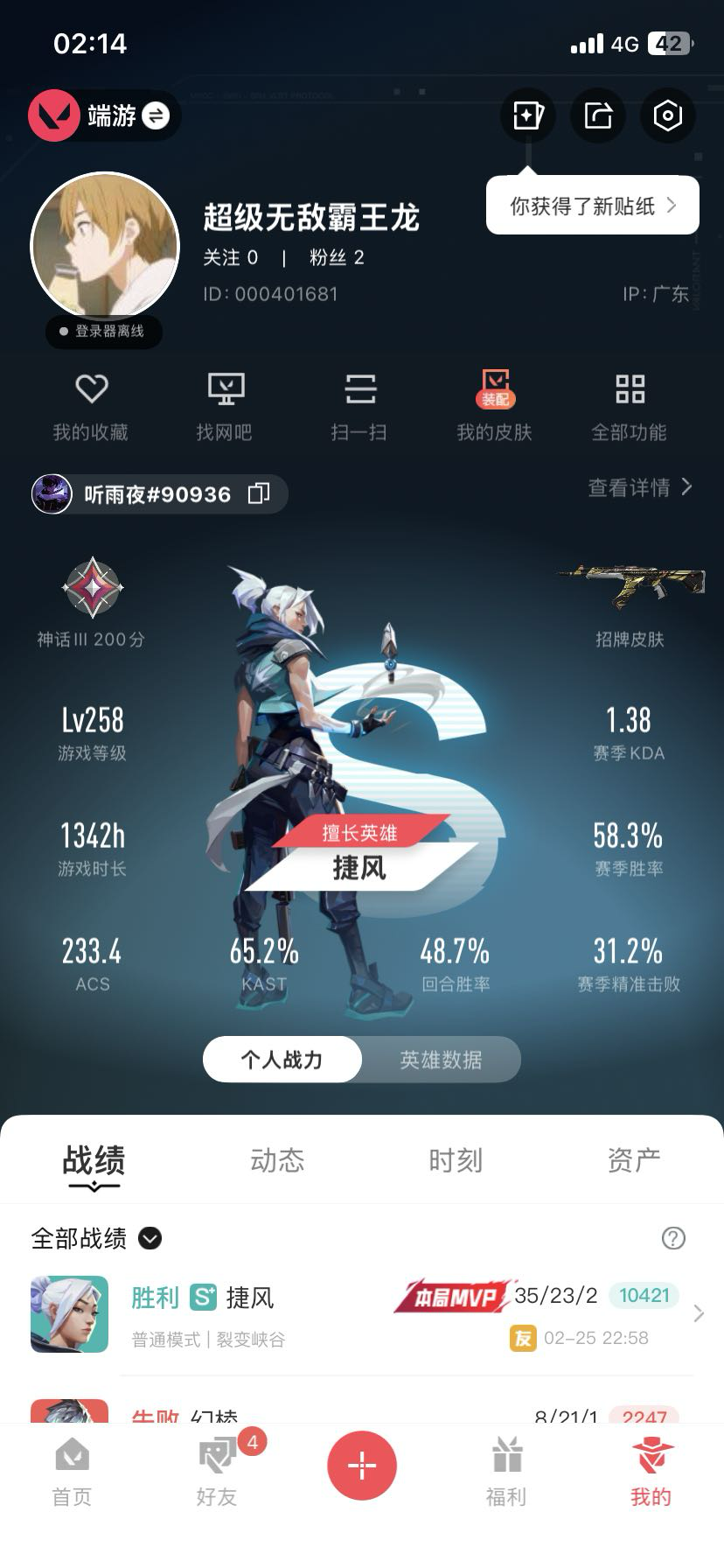Expand the 全部战绩 filter dropdown
This screenshot has width=724, height=1568.
click(x=150, y=1238)
